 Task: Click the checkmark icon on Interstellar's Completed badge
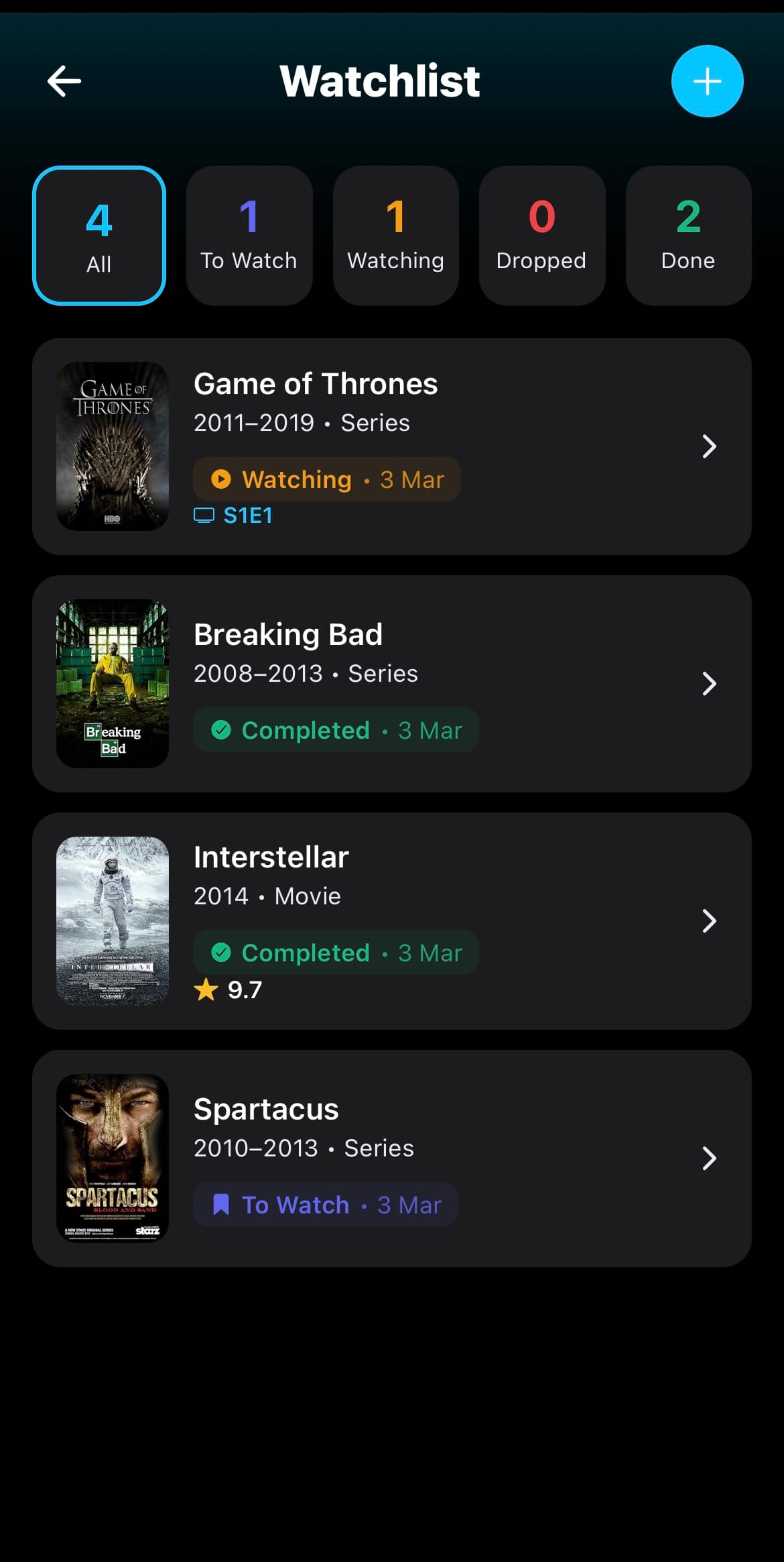click(x=220, y=952)
